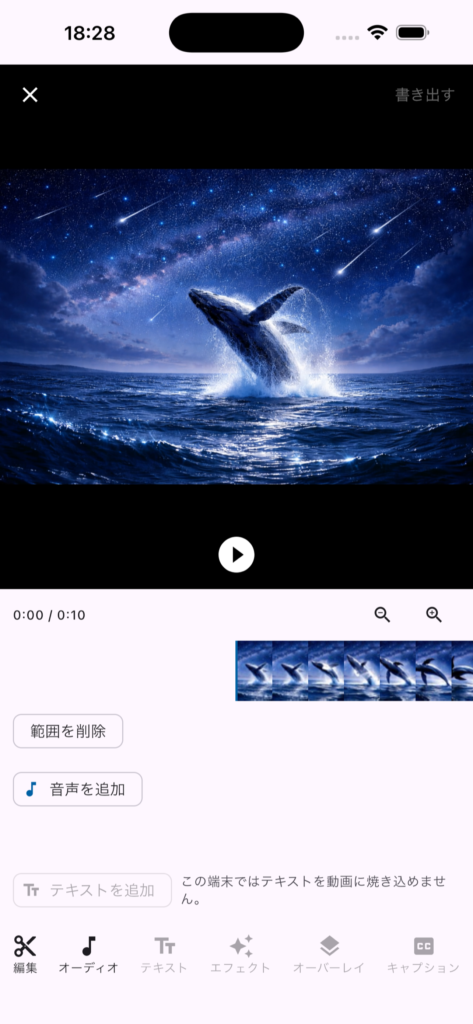Select the テキスト tab
The height and width of the screenshot is (1024, 473).
[164, 954]
